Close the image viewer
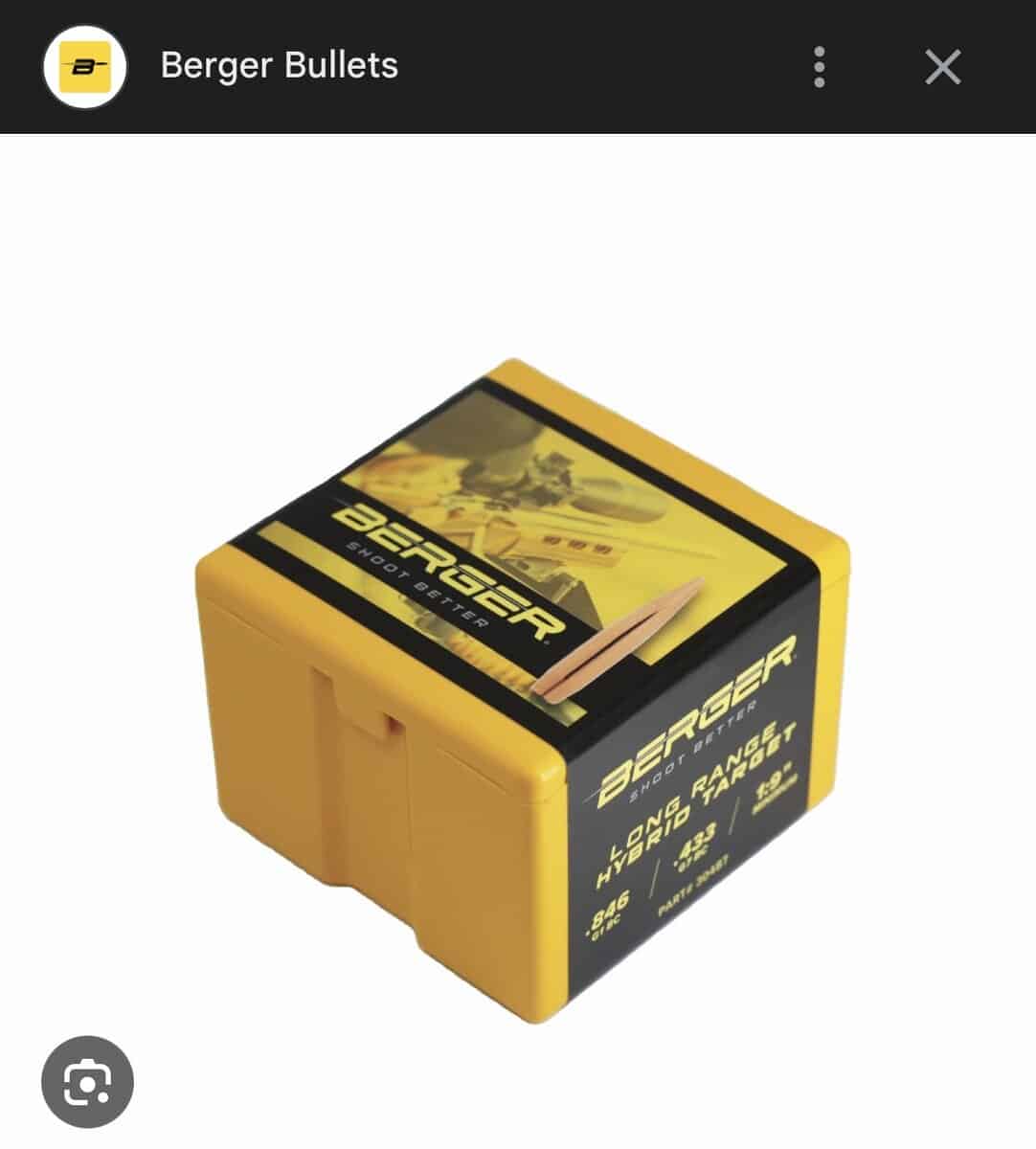Screen dimensions: 1036x1149 click(942, 67)
